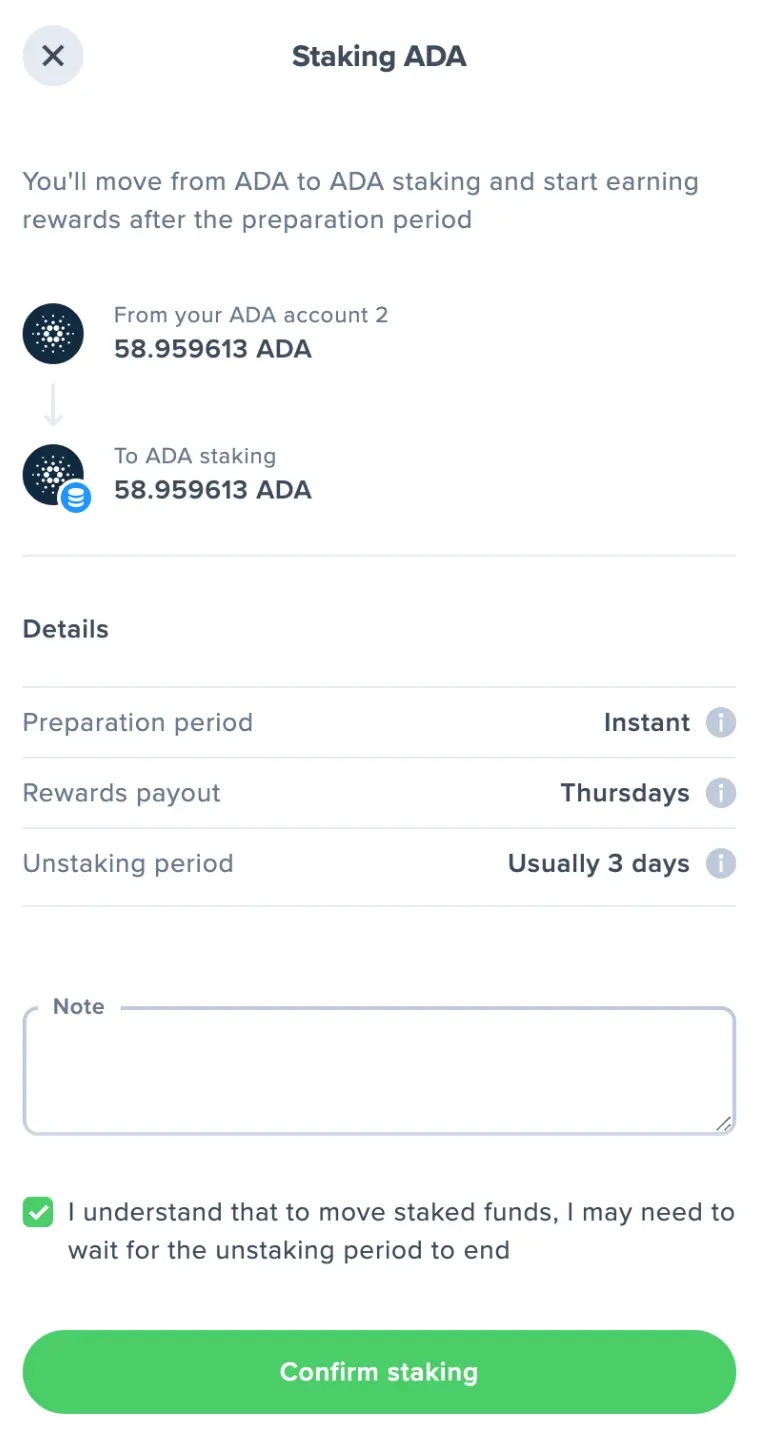The image size is (760, 1442).
Task: Click inside the Note text field
Action: point(378,1070)
